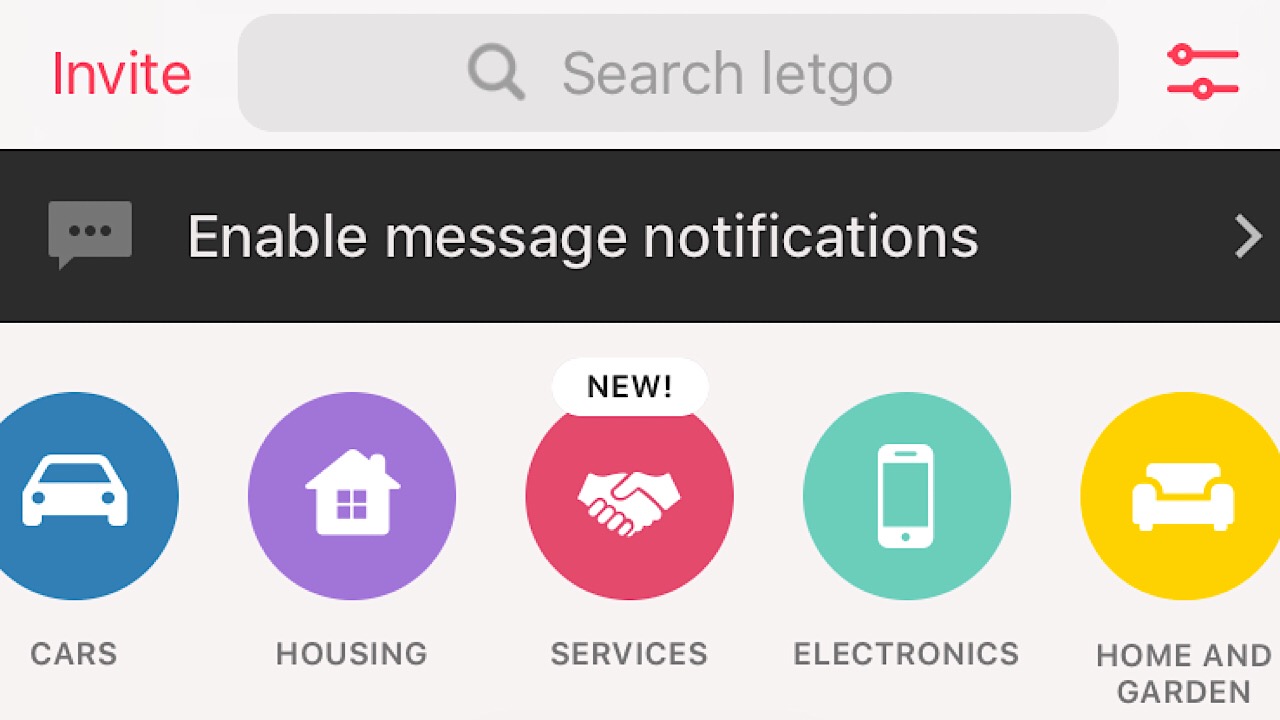The height and width of the screenshot is (720, 1280).
Task: Open the Housing category
Action: pos(352,496)
